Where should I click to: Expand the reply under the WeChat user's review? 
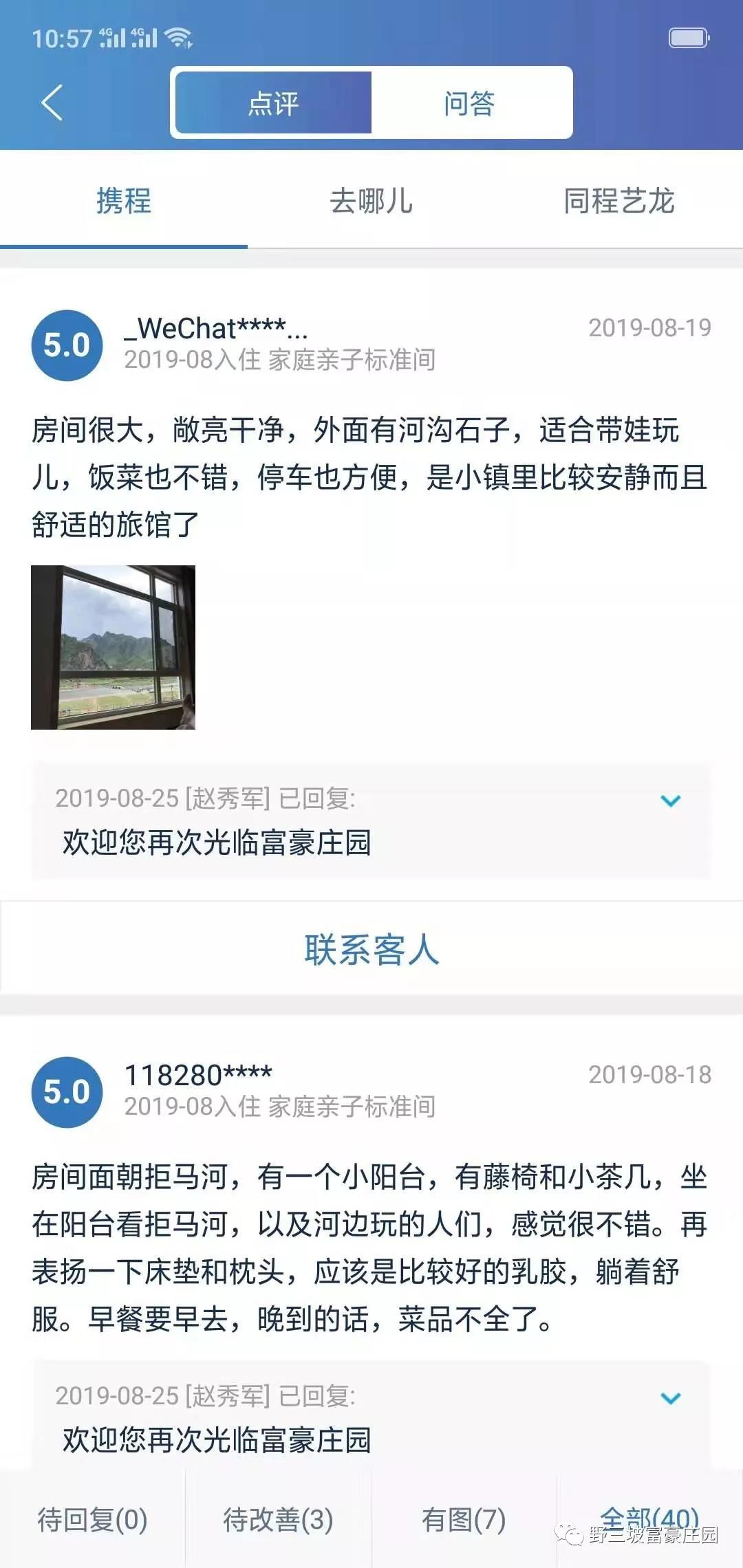coord(670,801)
